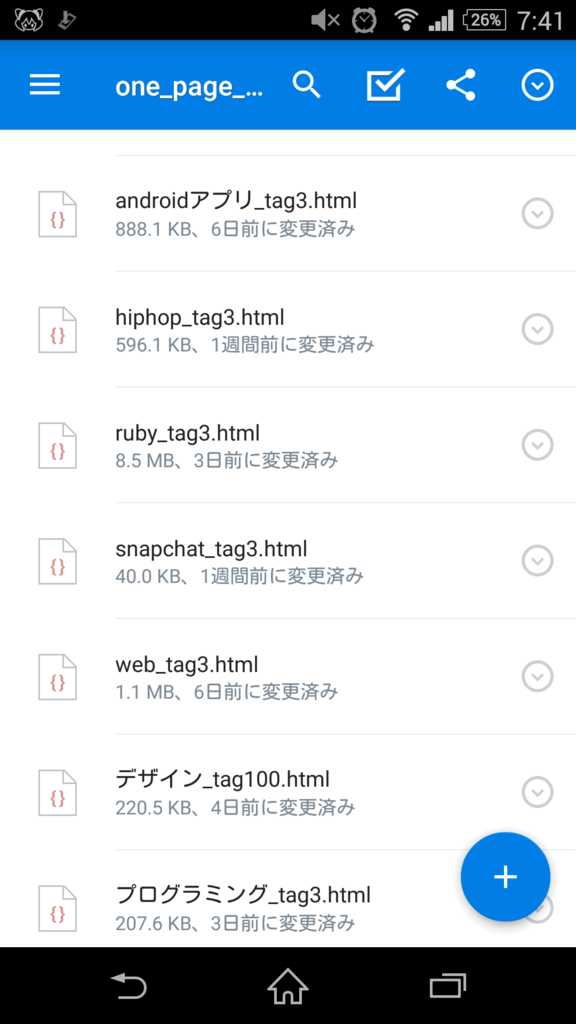The image size is (576, 1024).
Task: Open folder options dropdown in app bar
Action: click(x=537, y=85)
